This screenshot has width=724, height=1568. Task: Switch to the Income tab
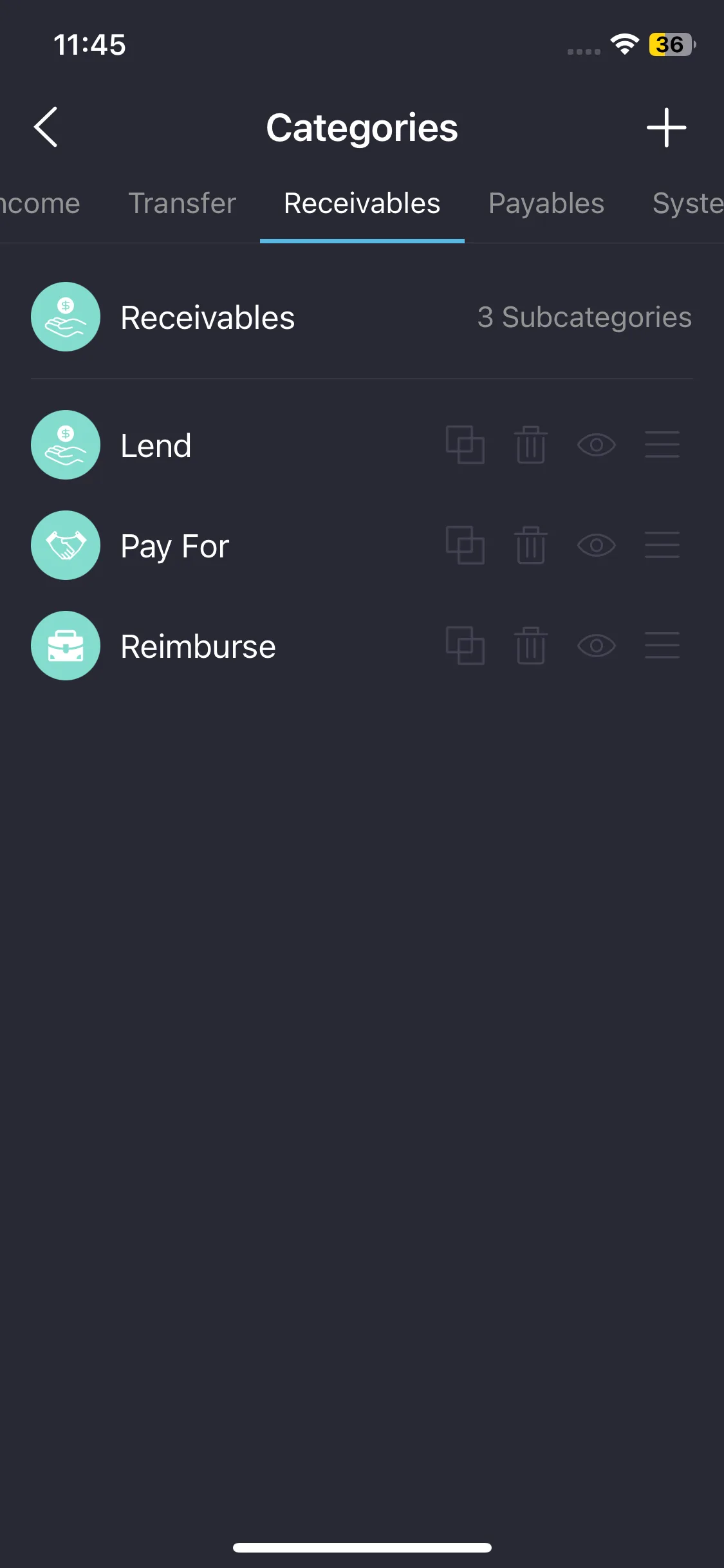pos(40,203)
